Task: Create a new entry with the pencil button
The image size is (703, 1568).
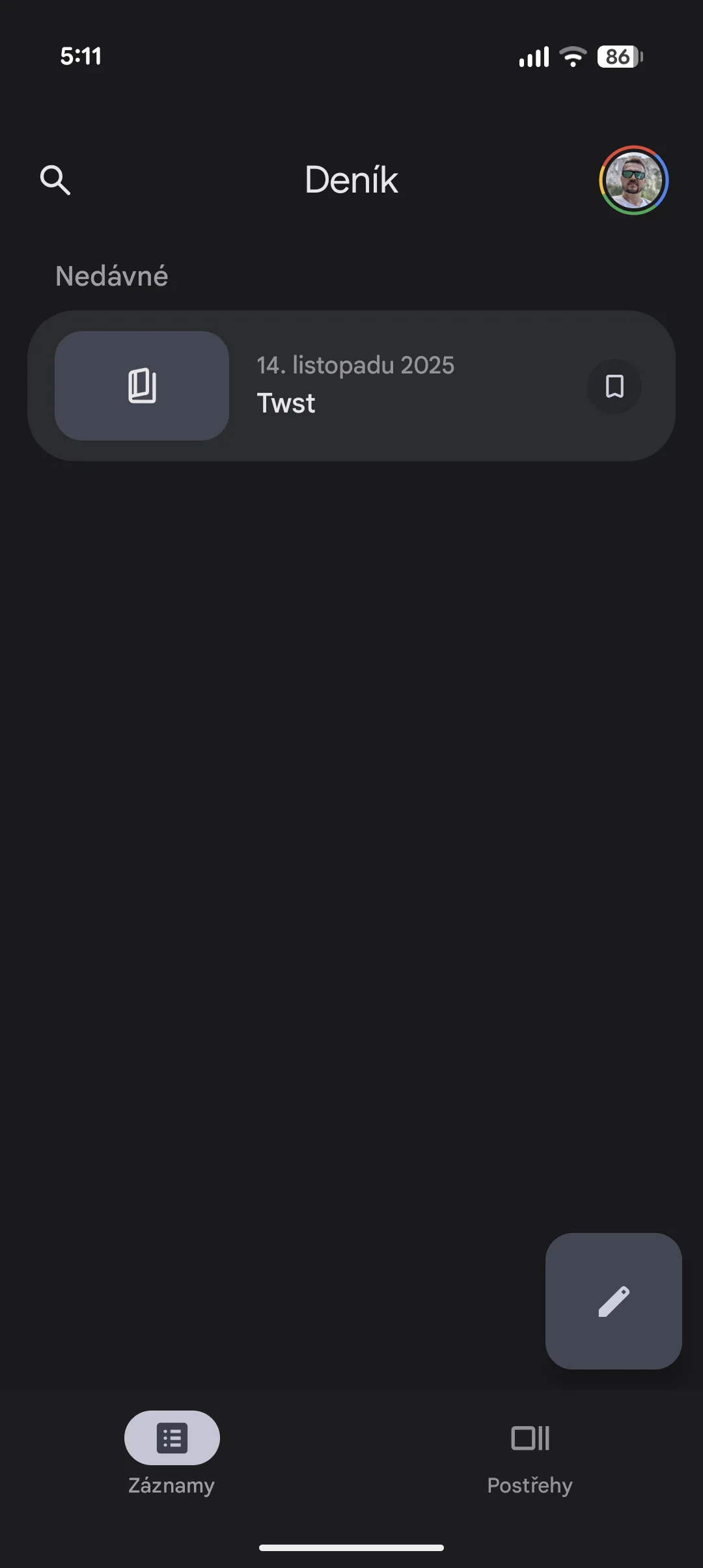Action: click(613, 1301)
